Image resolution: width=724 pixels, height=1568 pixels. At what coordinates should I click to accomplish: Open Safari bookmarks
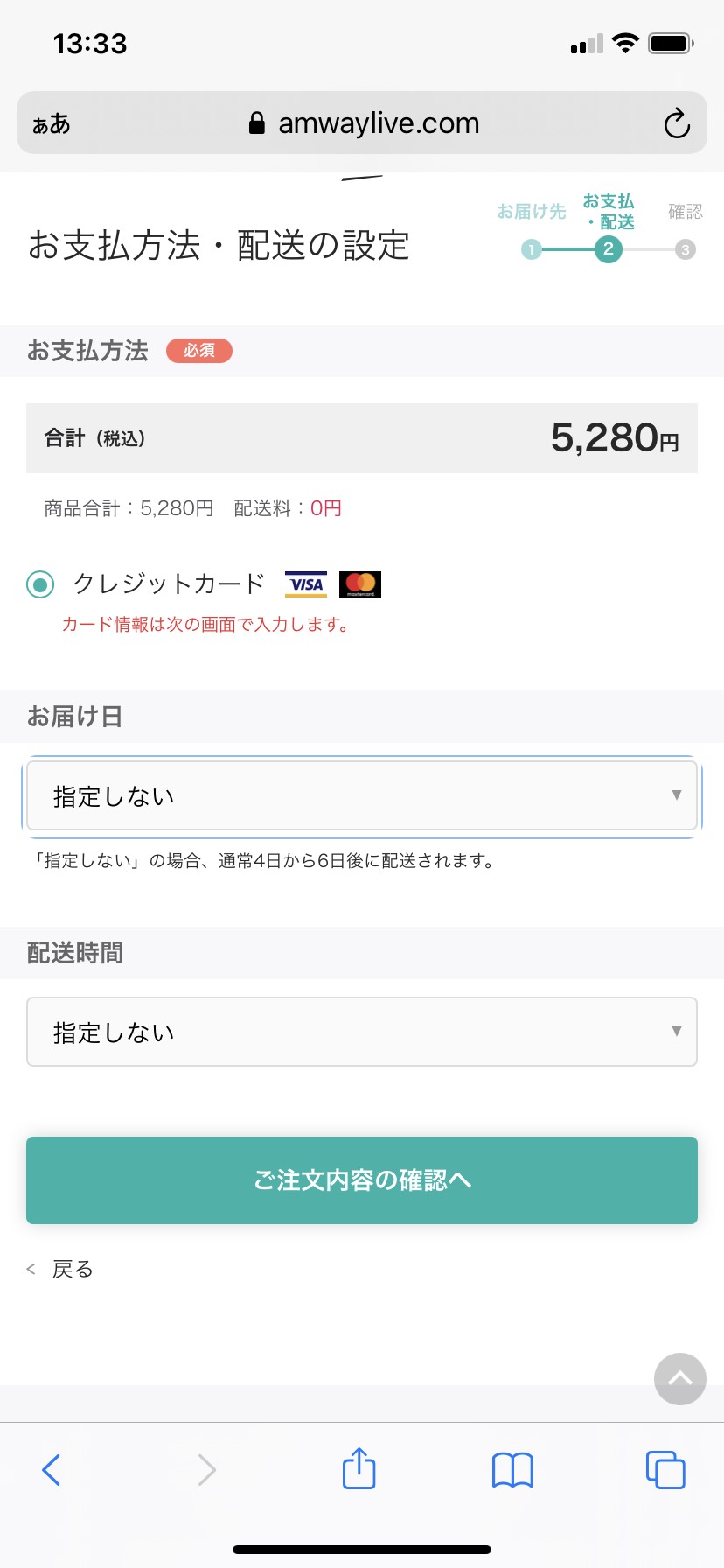512,1470
